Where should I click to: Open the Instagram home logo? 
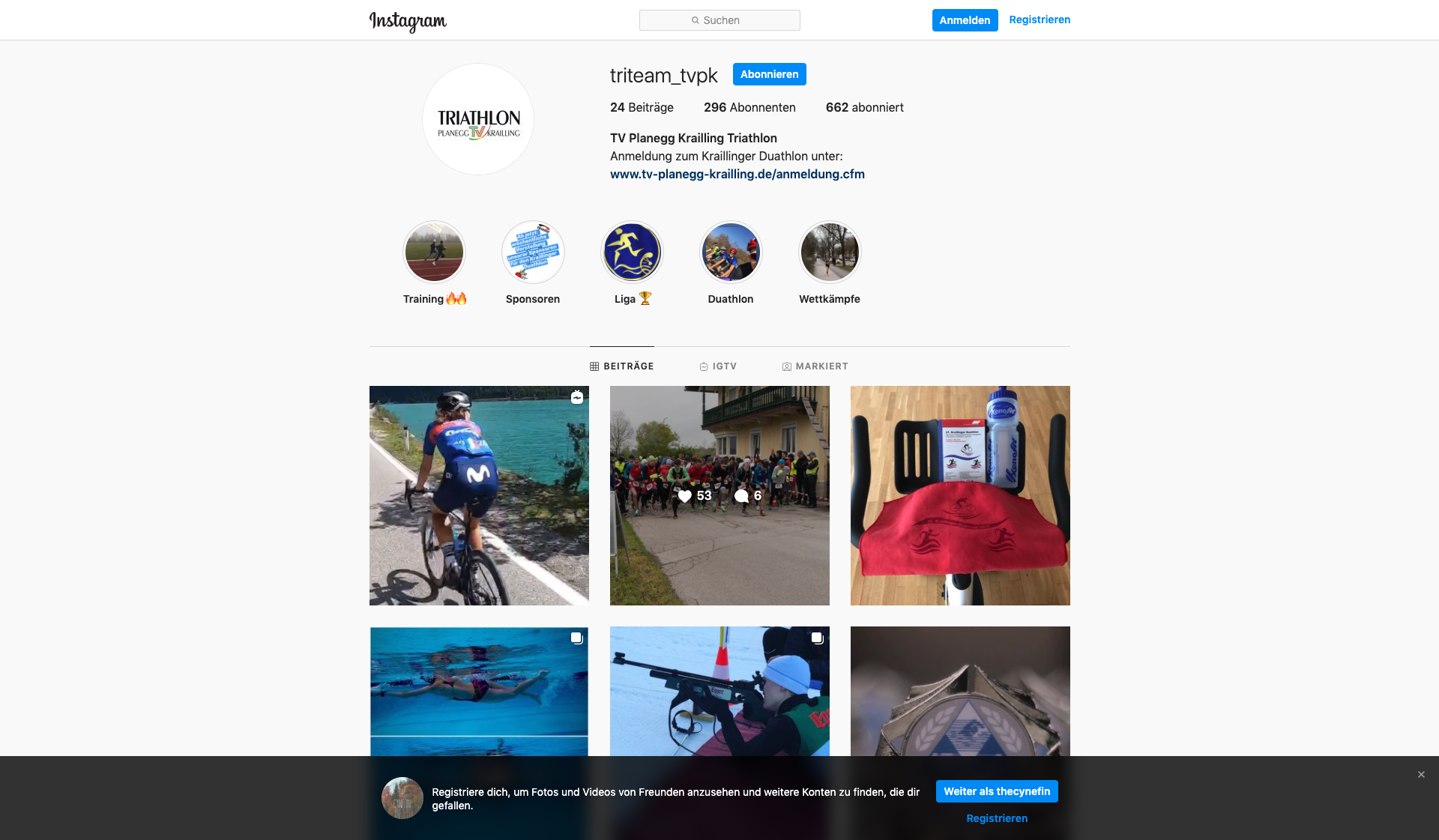click(408, 21)
